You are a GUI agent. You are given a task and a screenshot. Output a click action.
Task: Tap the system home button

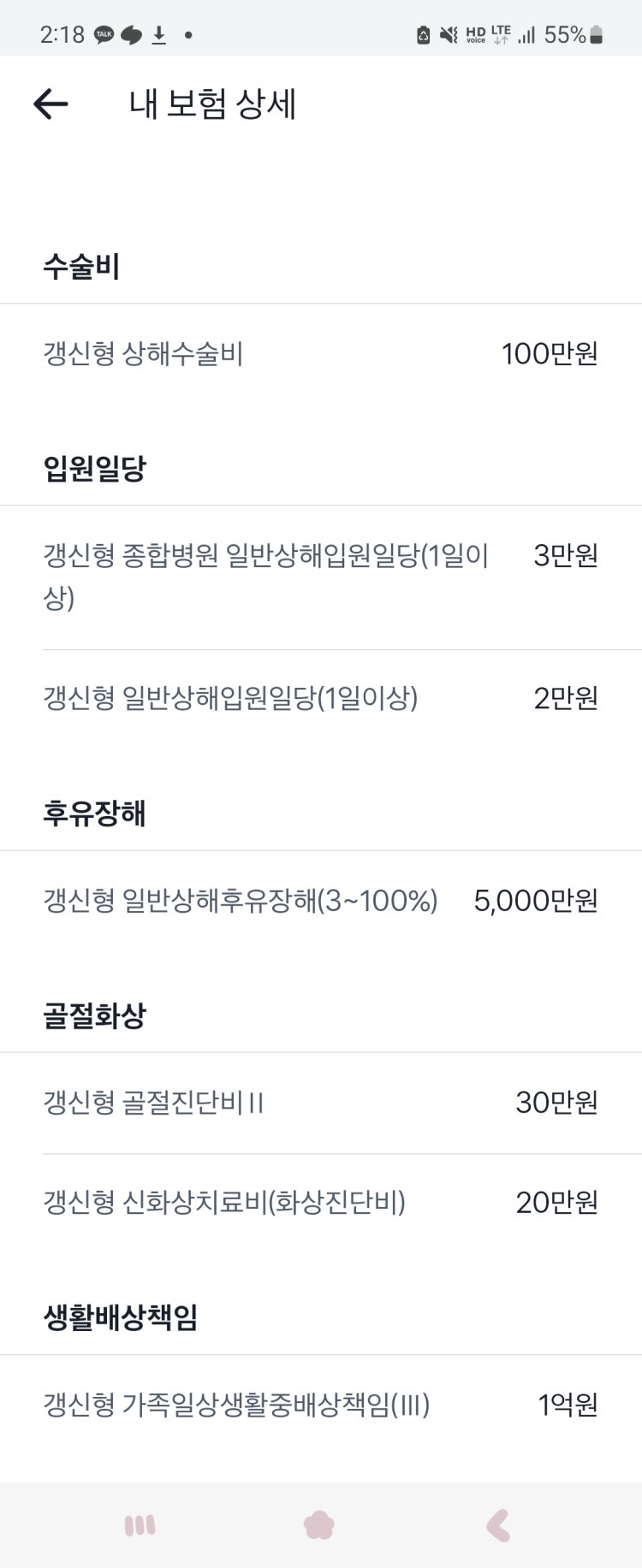(319, 1525)
